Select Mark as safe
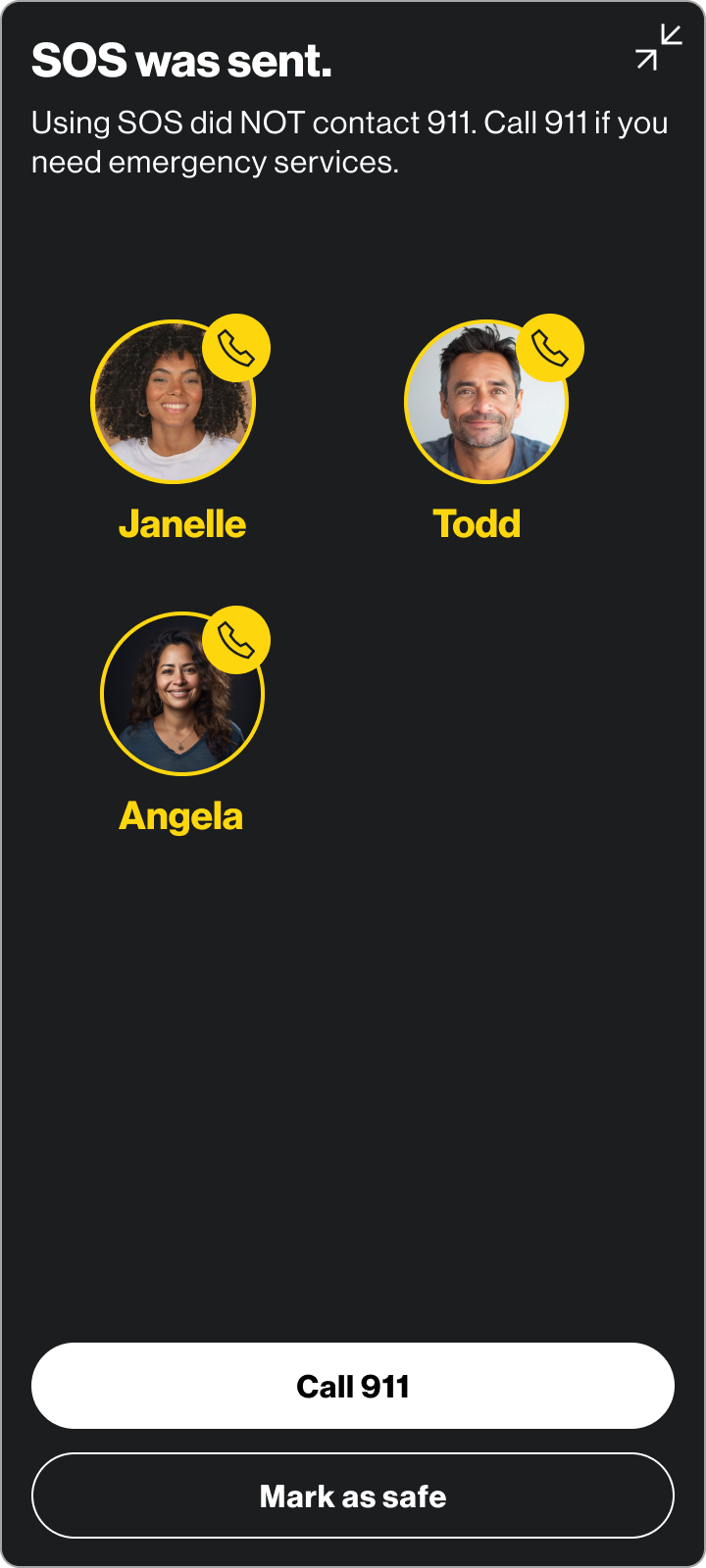 [x=353, y=1495]
